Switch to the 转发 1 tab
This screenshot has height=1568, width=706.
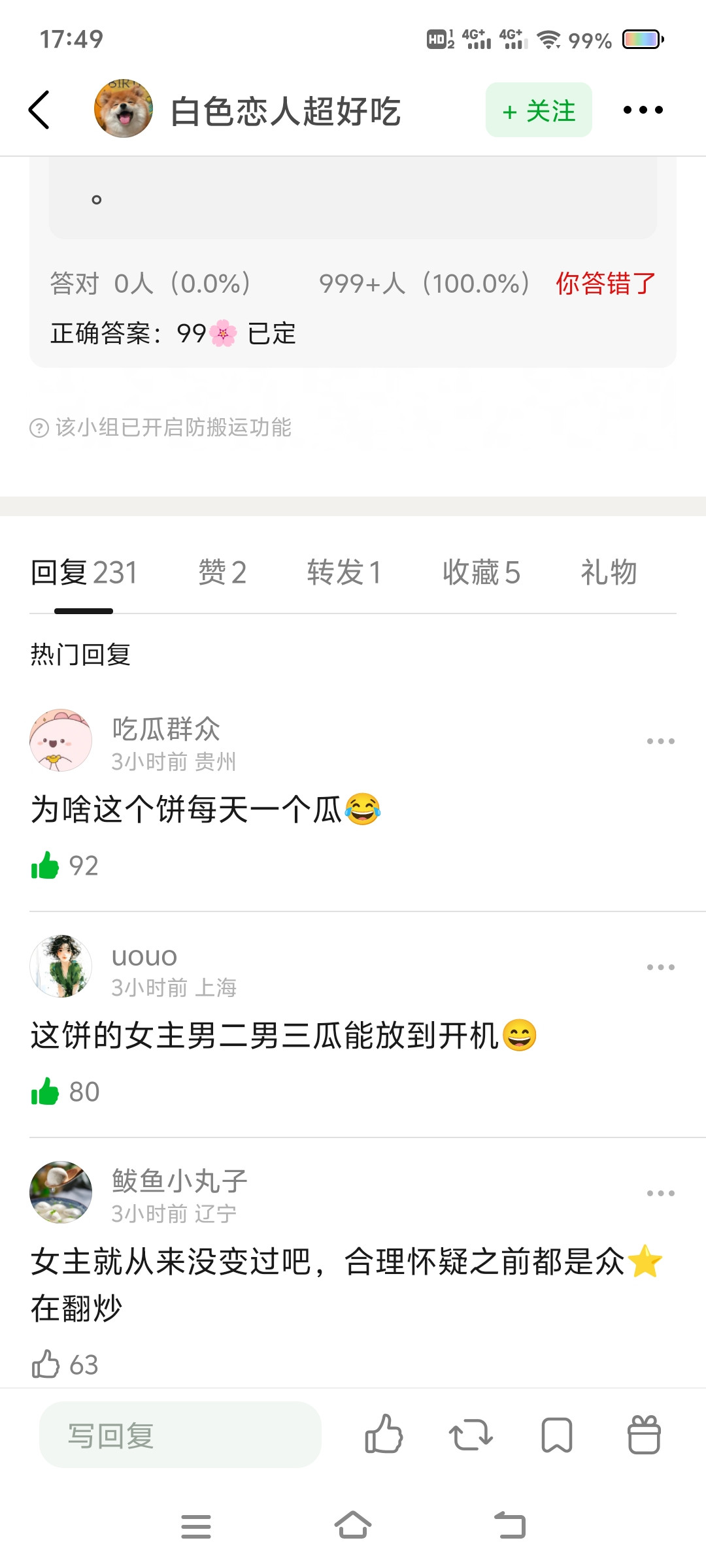(x=344, y=572)
